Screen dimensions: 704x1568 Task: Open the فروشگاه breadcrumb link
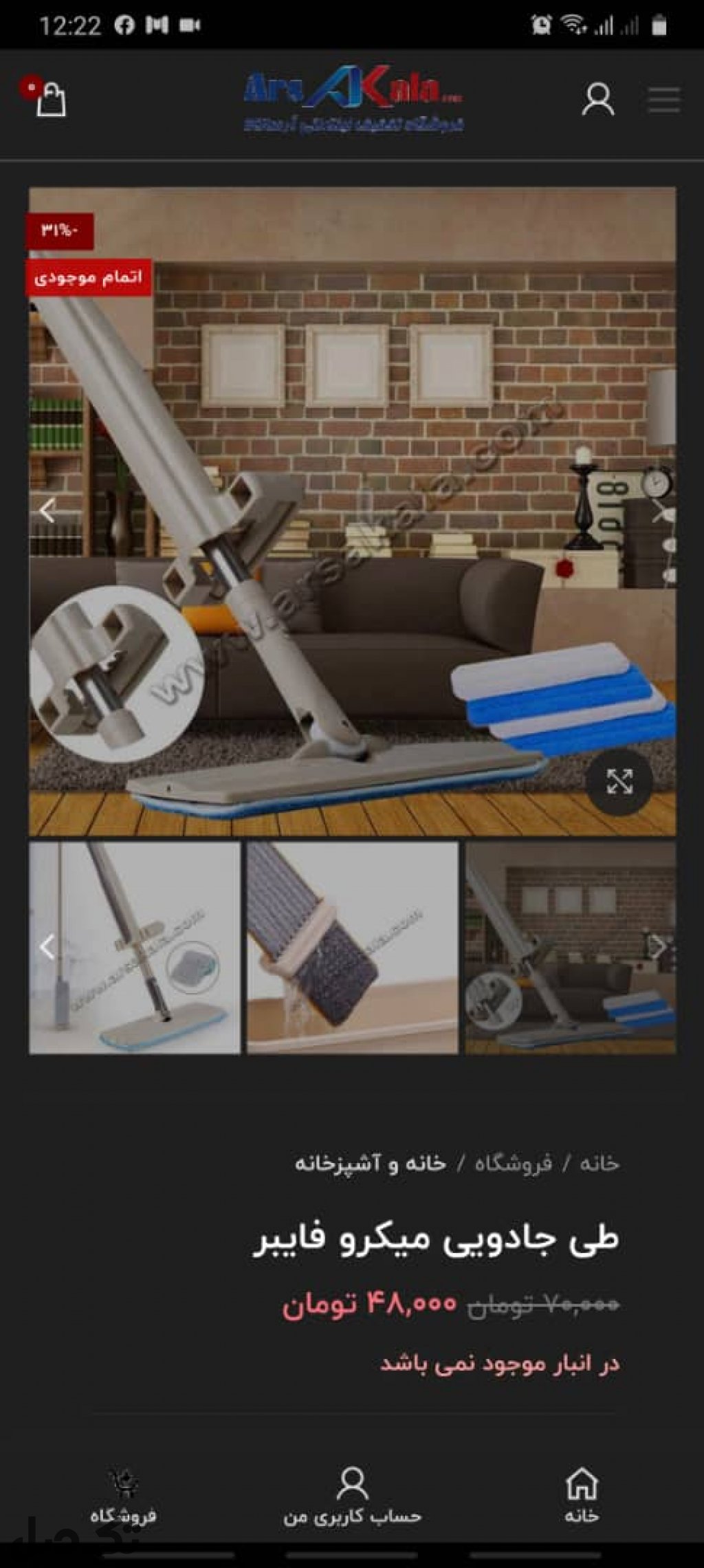coord(513,1164)
